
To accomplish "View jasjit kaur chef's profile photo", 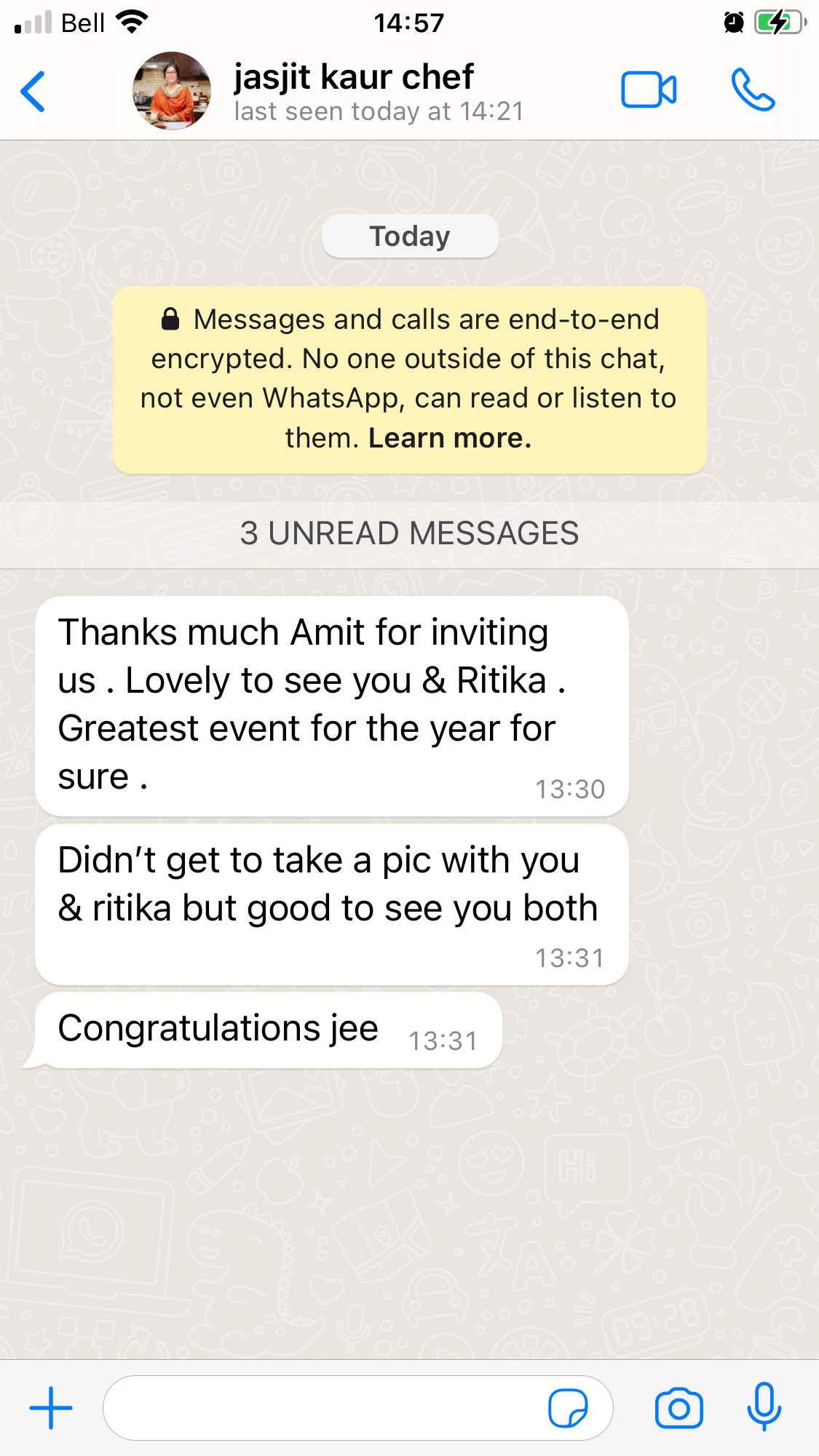I will tap(172, 91).
